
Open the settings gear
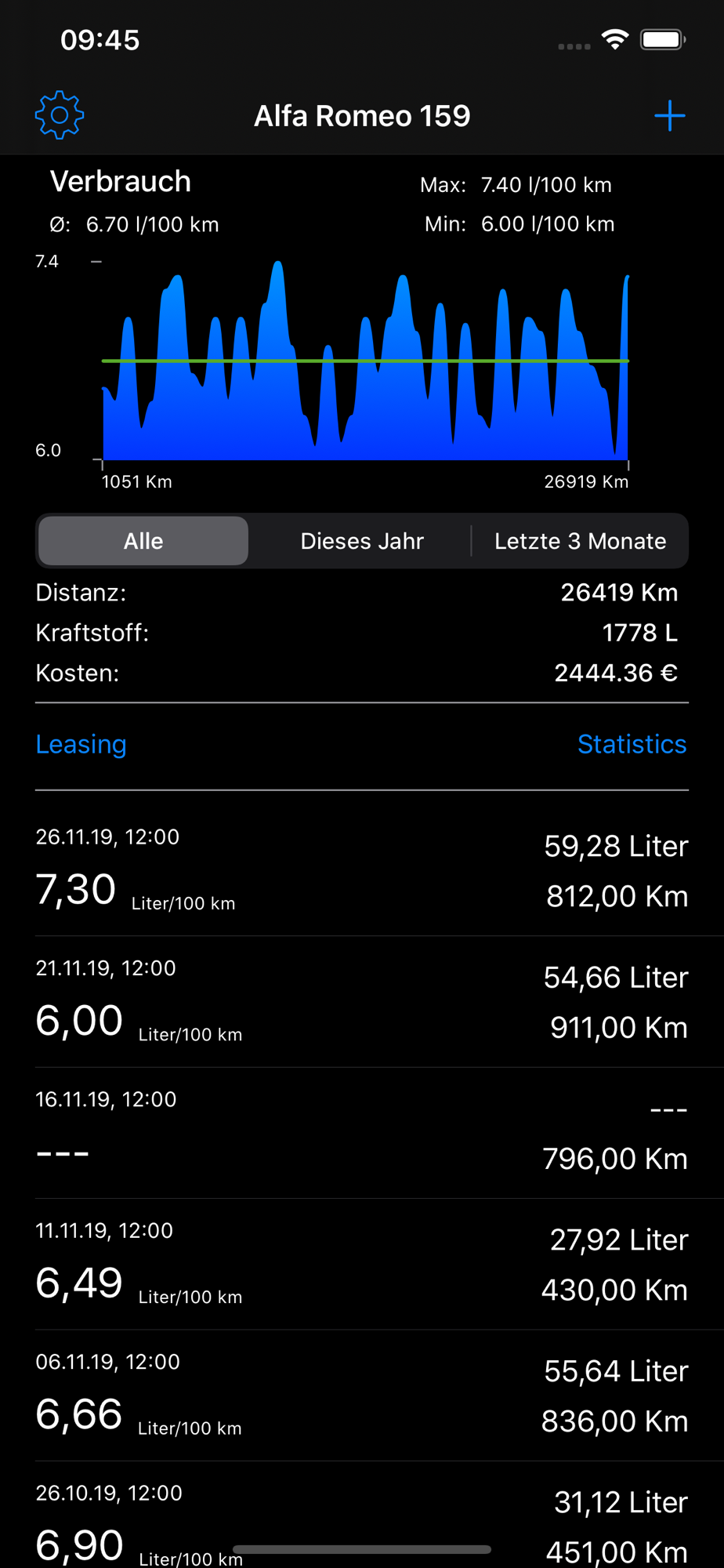[60, 115]
